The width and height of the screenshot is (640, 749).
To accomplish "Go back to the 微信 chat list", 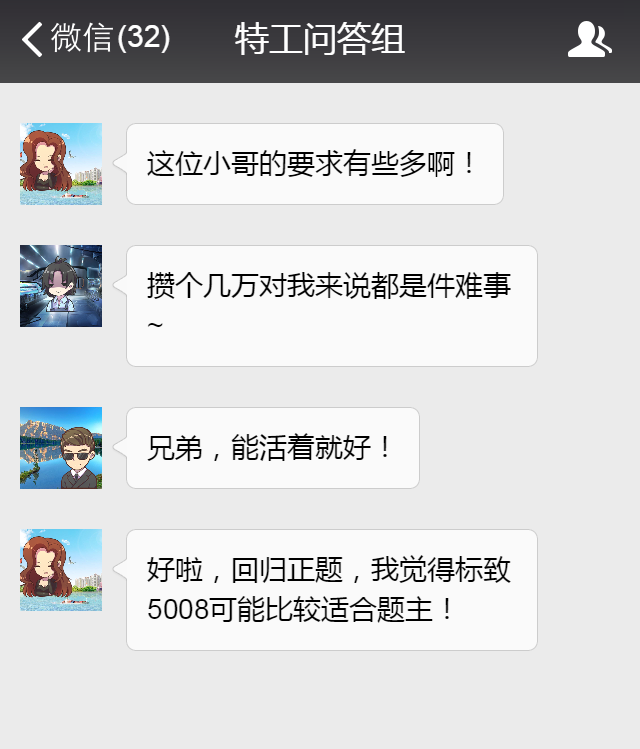I will tap(95, 40).
